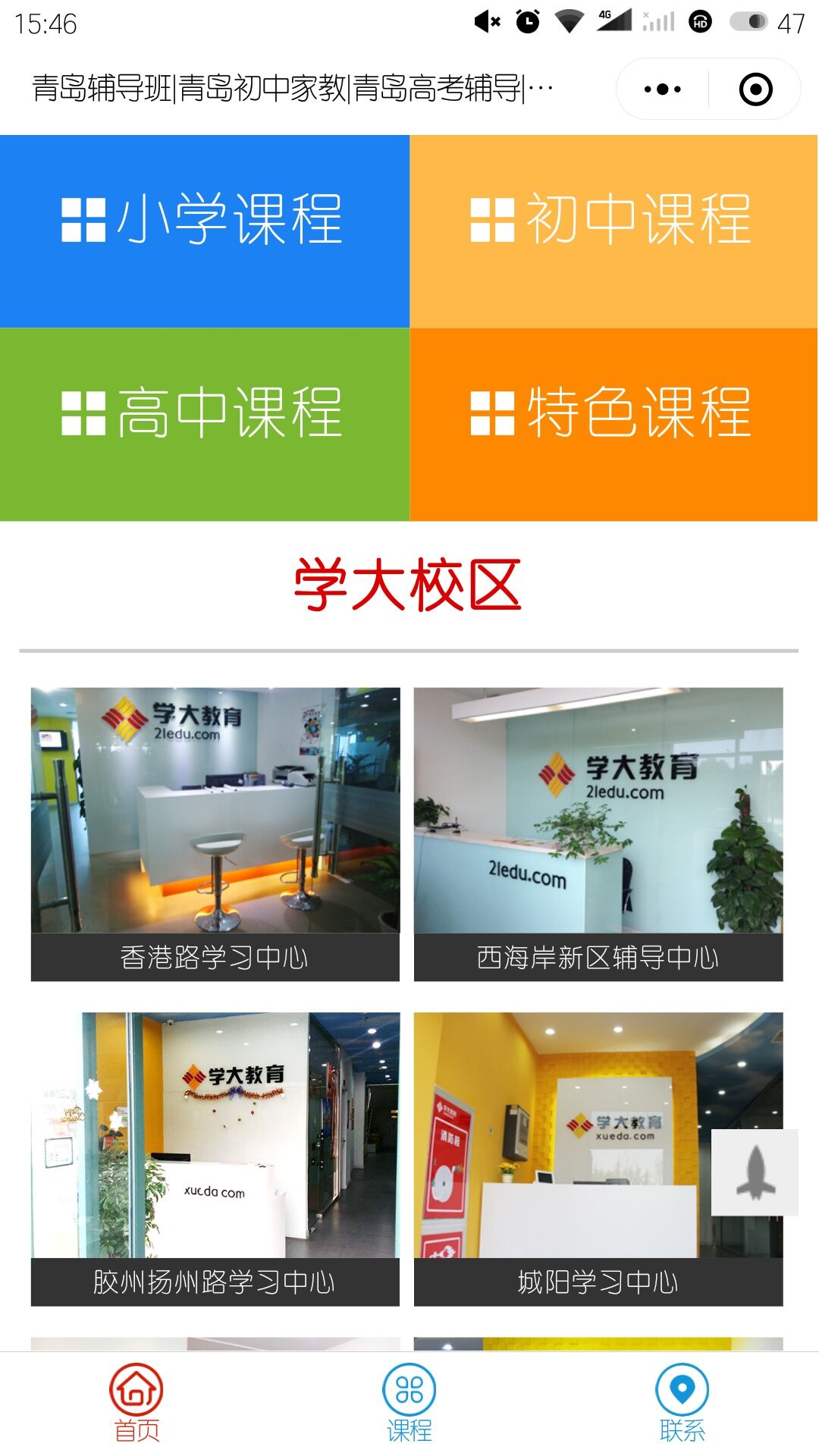Close the mini program with the circle button
The width and height of the screenshot is (819, 1456).
tap(755, 89)
